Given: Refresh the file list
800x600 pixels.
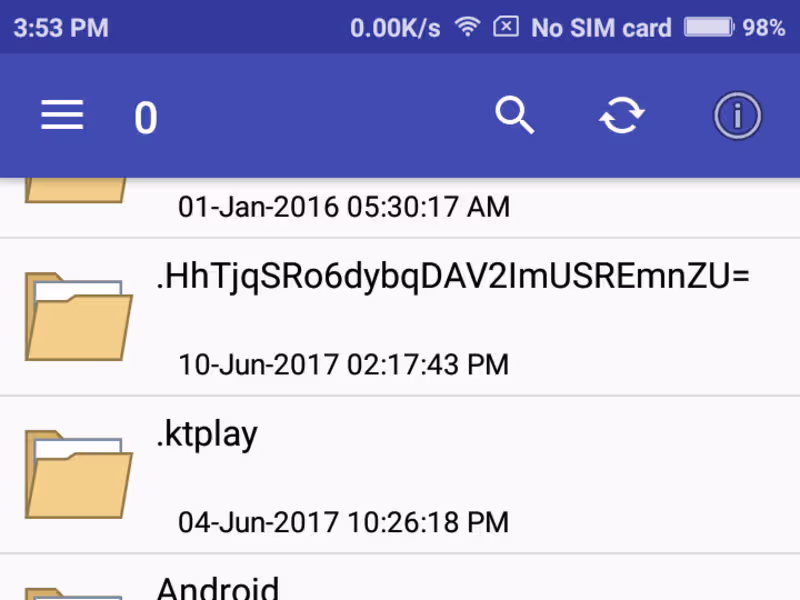Looking at the screenshot, I should tap(622, 117).
